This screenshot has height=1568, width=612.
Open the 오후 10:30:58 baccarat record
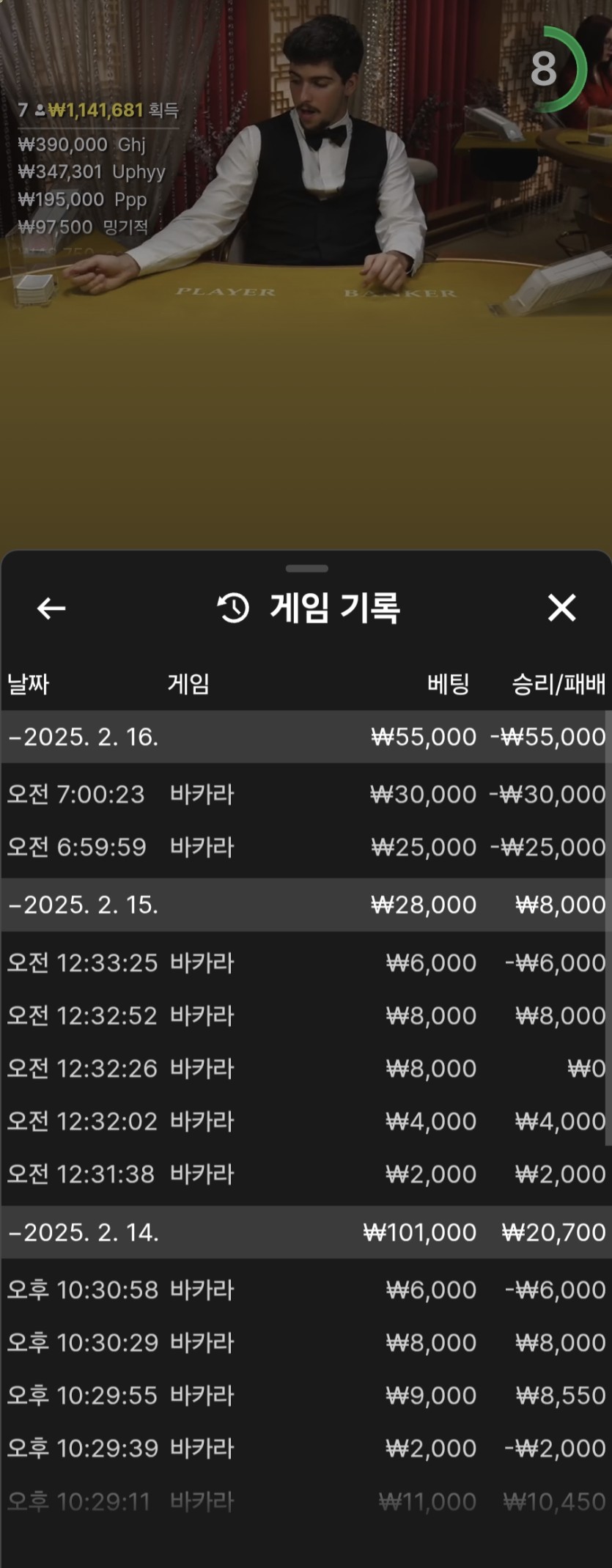point(306,1289)
